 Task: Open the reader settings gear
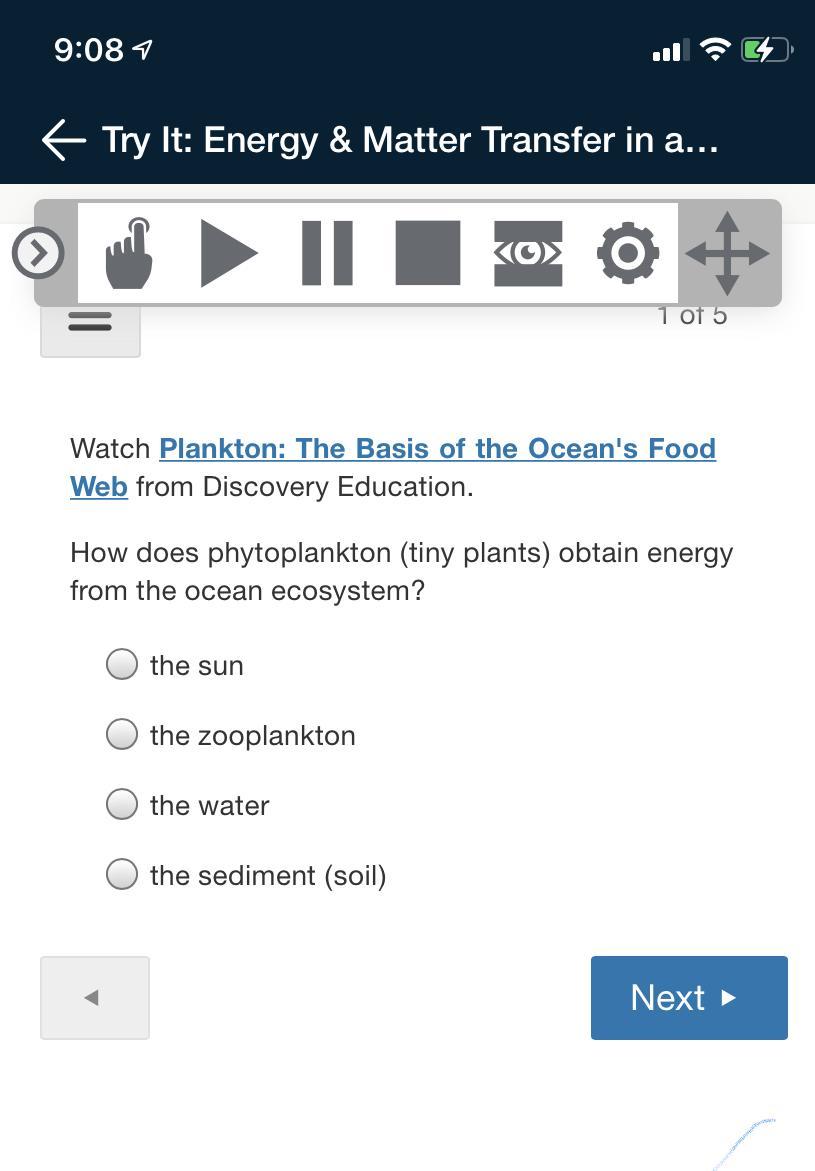point(628,253)
